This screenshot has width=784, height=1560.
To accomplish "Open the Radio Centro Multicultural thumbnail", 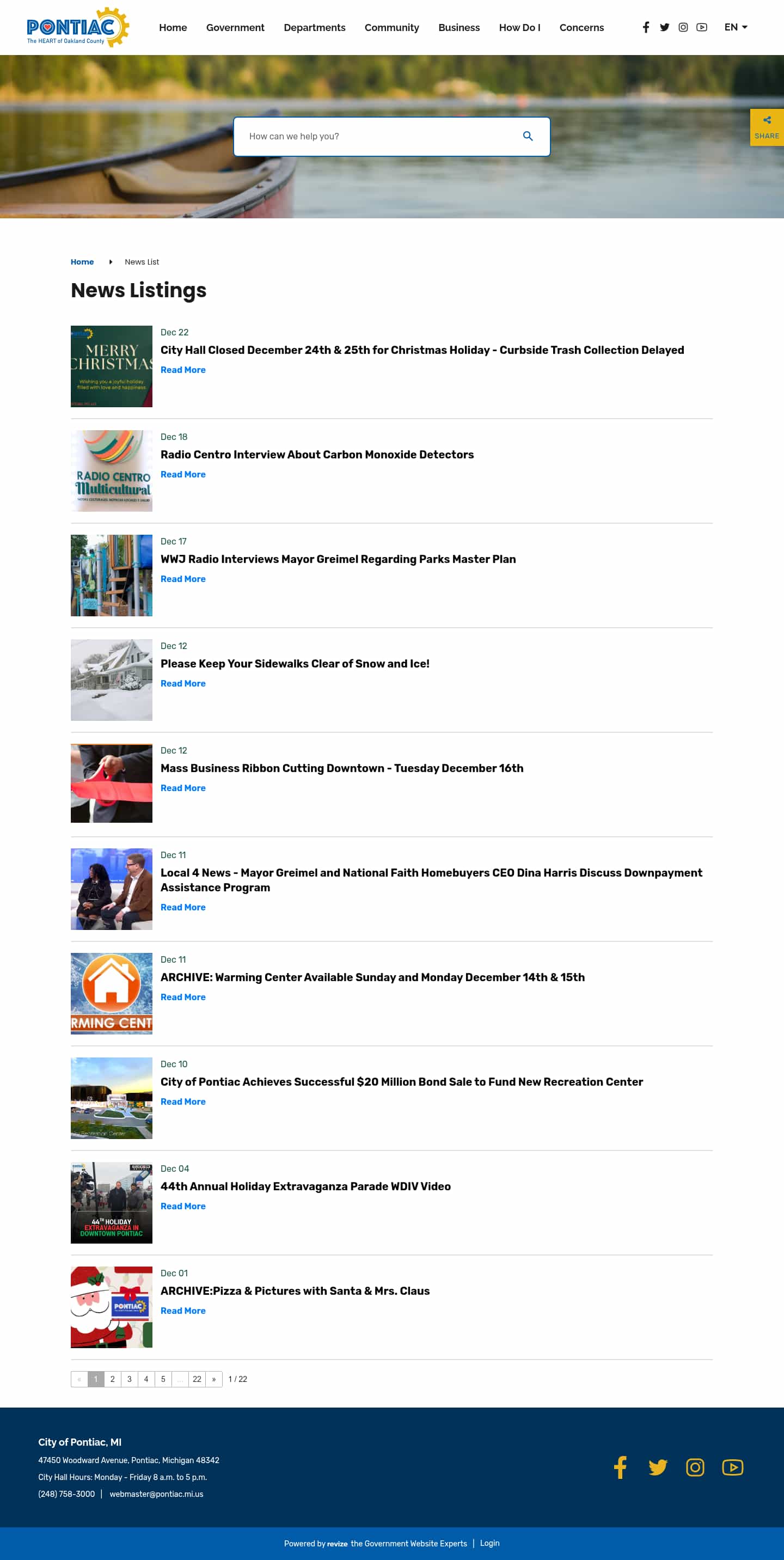I will (x=112, y=471).
